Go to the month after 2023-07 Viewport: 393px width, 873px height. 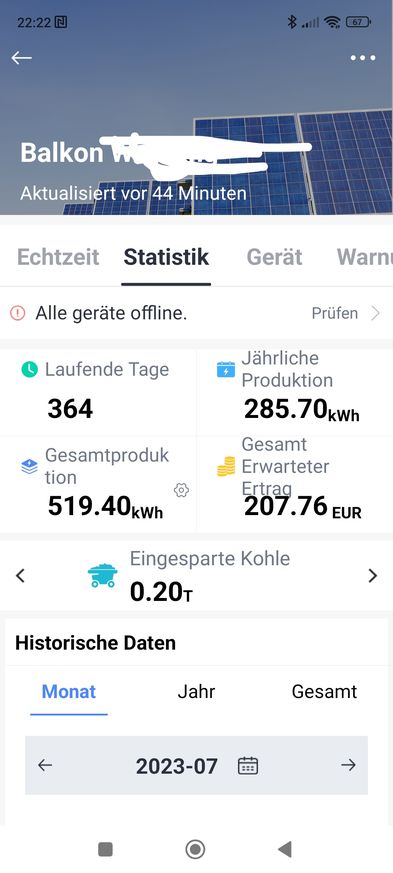[348, 766]
